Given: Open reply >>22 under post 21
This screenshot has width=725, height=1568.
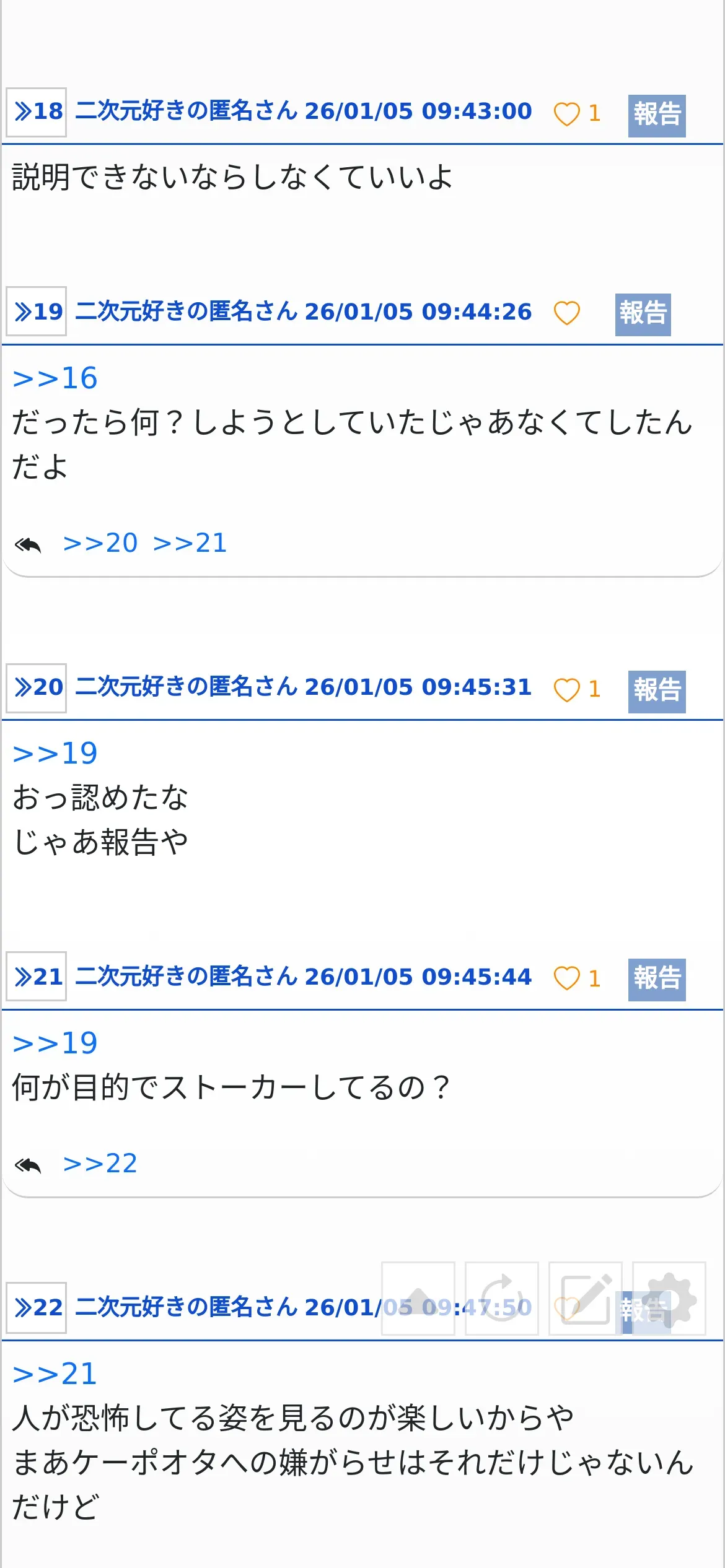Looking at the screenshot, I should click(x=100, y=1164).
